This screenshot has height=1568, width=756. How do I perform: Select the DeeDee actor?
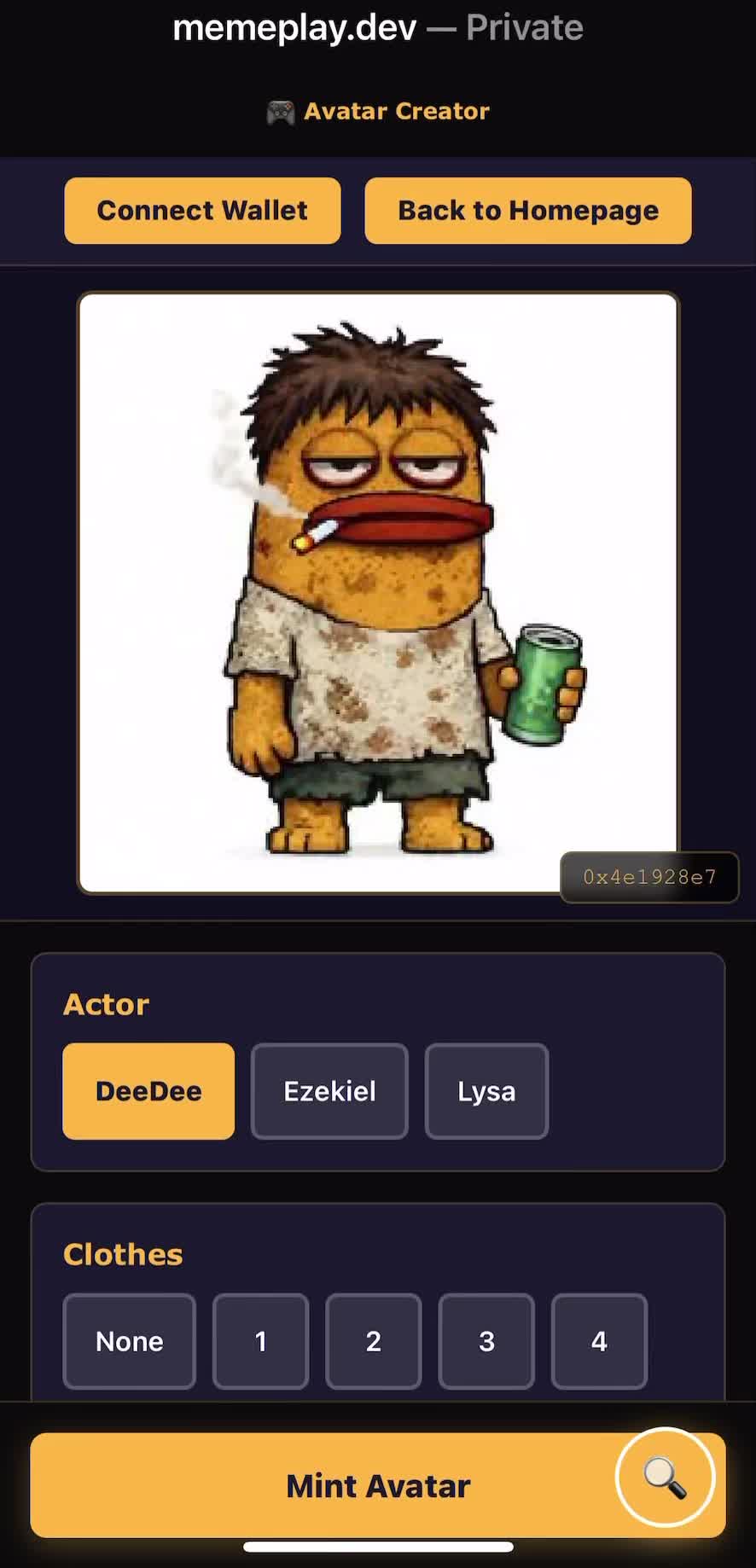click(148, 1091)
